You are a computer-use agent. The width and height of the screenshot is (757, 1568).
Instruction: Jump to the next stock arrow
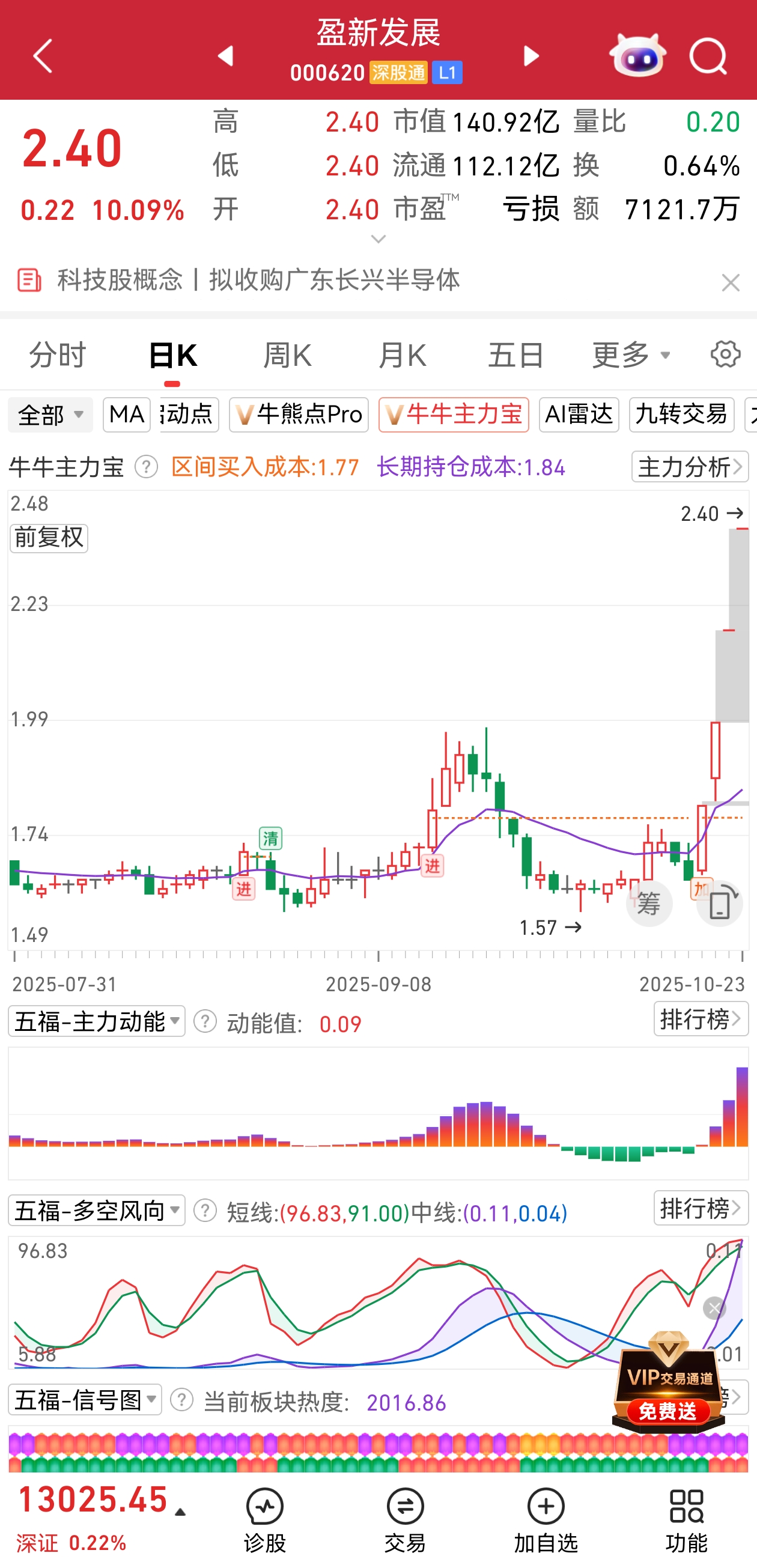[531, 56]
